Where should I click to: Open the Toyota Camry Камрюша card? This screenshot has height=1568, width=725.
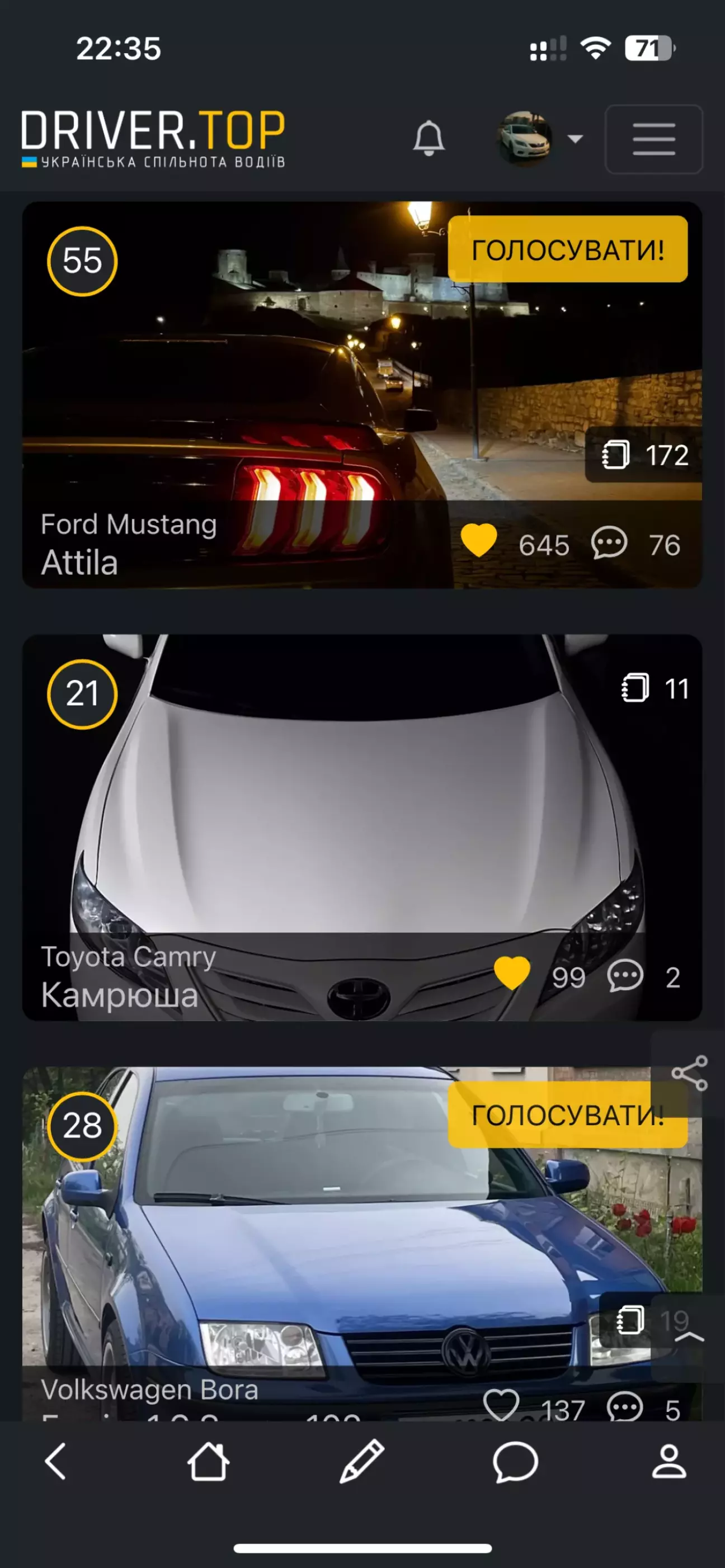click(362, 827)
